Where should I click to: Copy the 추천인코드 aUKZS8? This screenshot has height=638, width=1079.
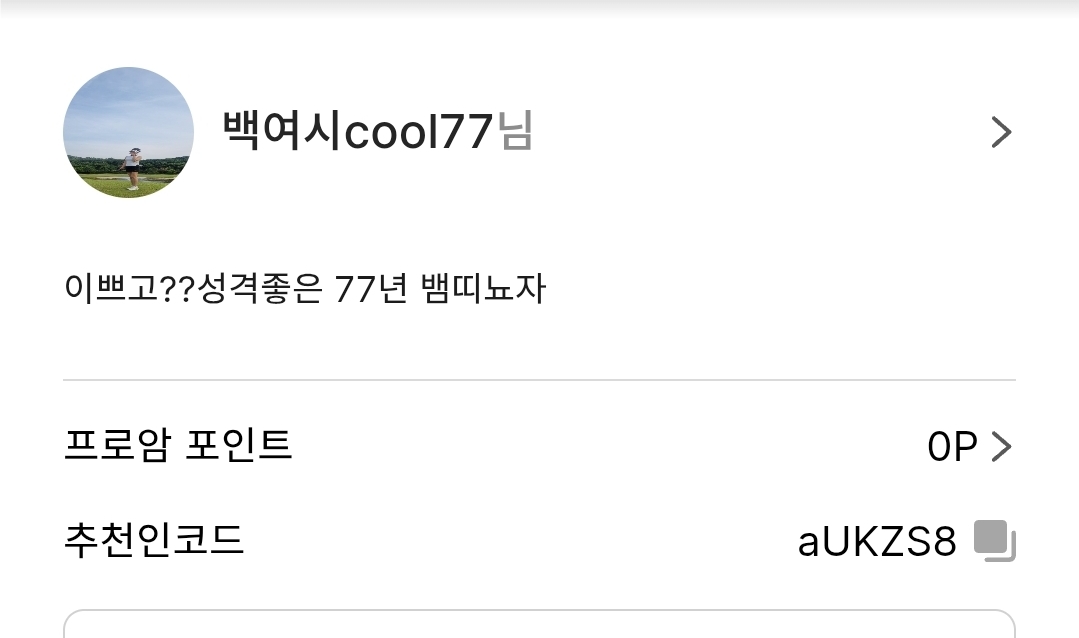pyautogui.click(x=994, y=541)
